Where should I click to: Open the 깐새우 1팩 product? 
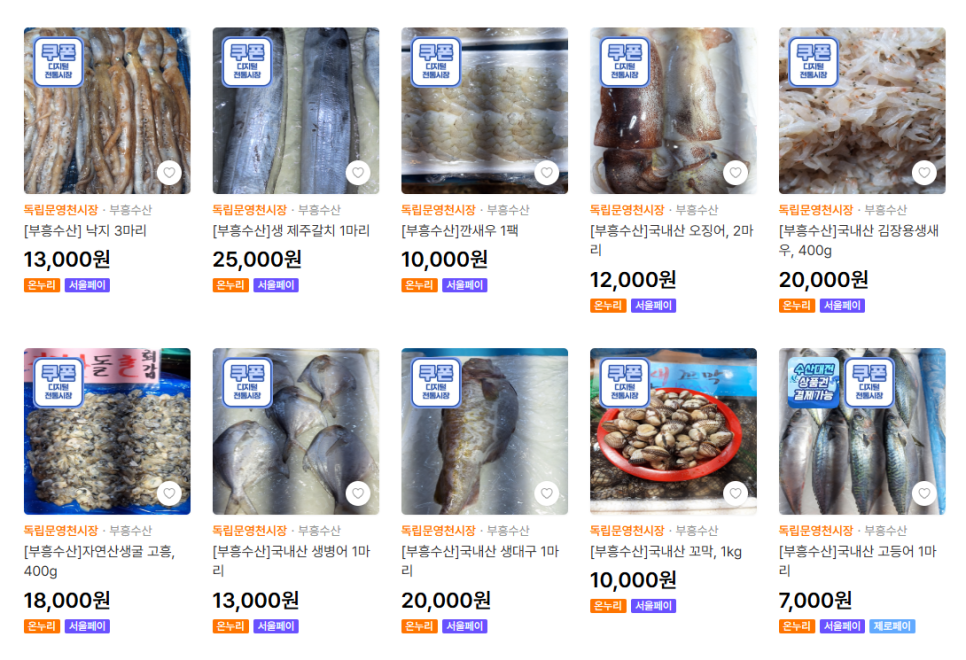pos(484,110)
